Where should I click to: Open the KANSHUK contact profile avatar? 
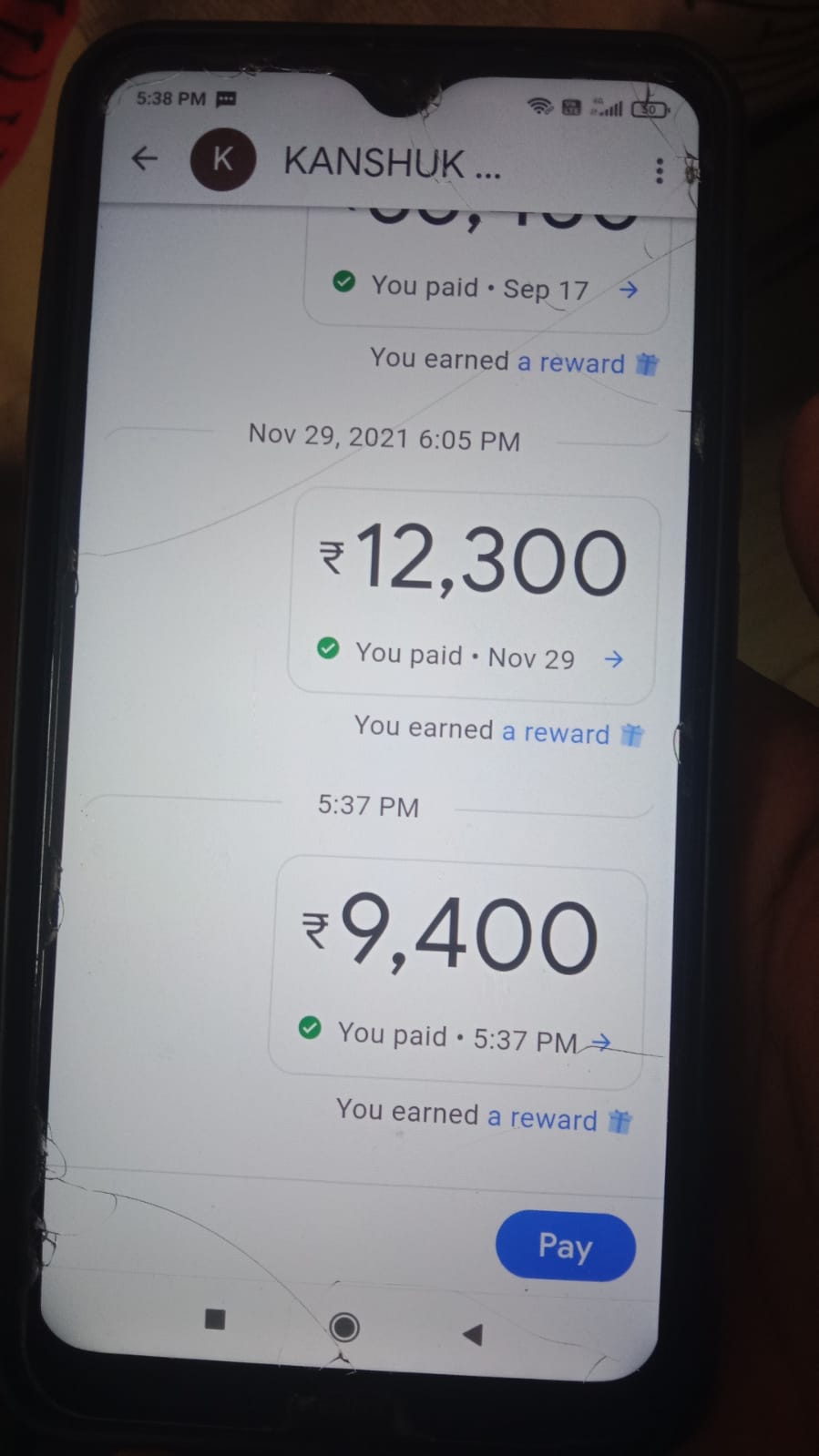(222, 159)
